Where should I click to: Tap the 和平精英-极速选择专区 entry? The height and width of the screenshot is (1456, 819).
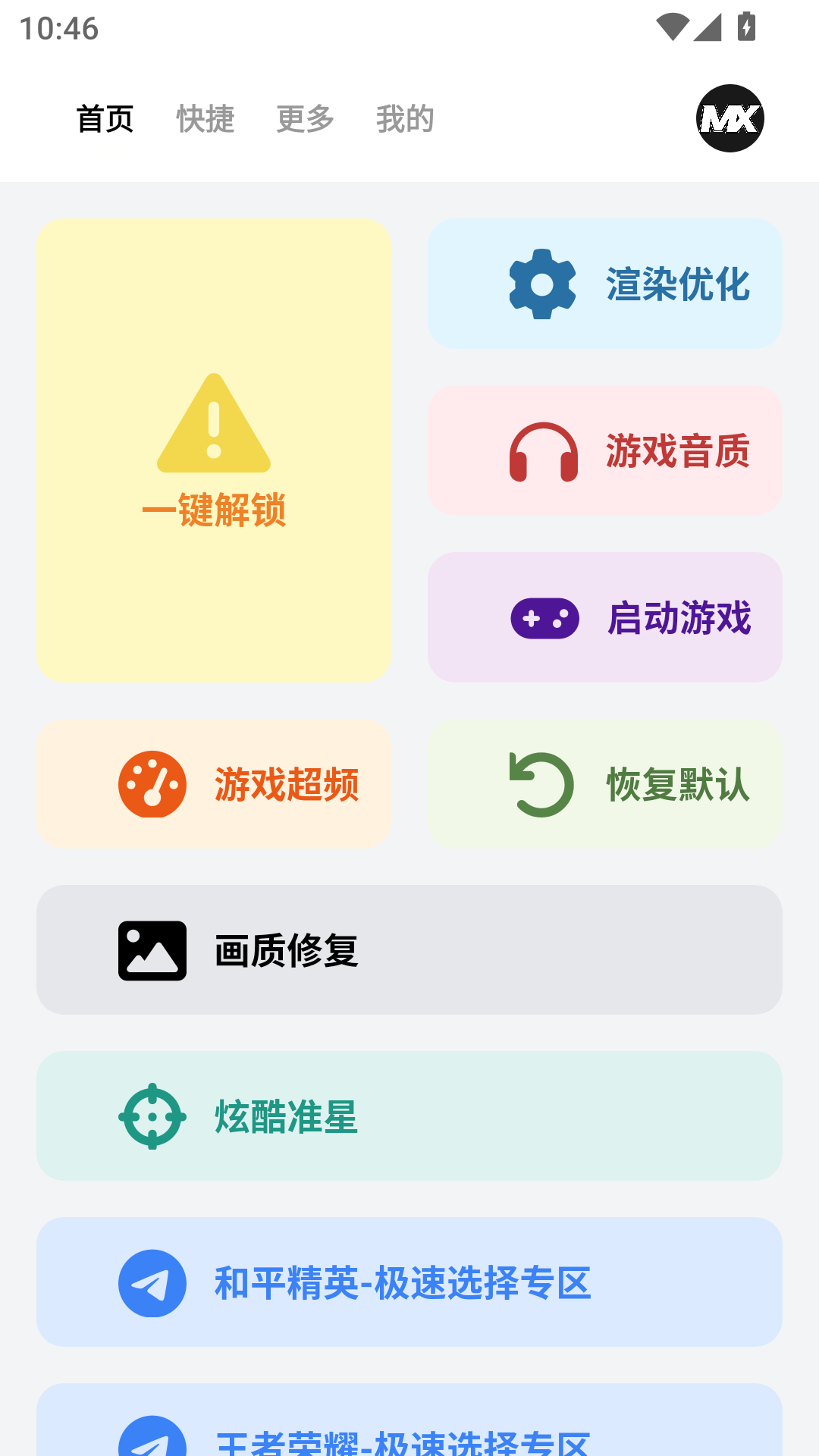409,1283
